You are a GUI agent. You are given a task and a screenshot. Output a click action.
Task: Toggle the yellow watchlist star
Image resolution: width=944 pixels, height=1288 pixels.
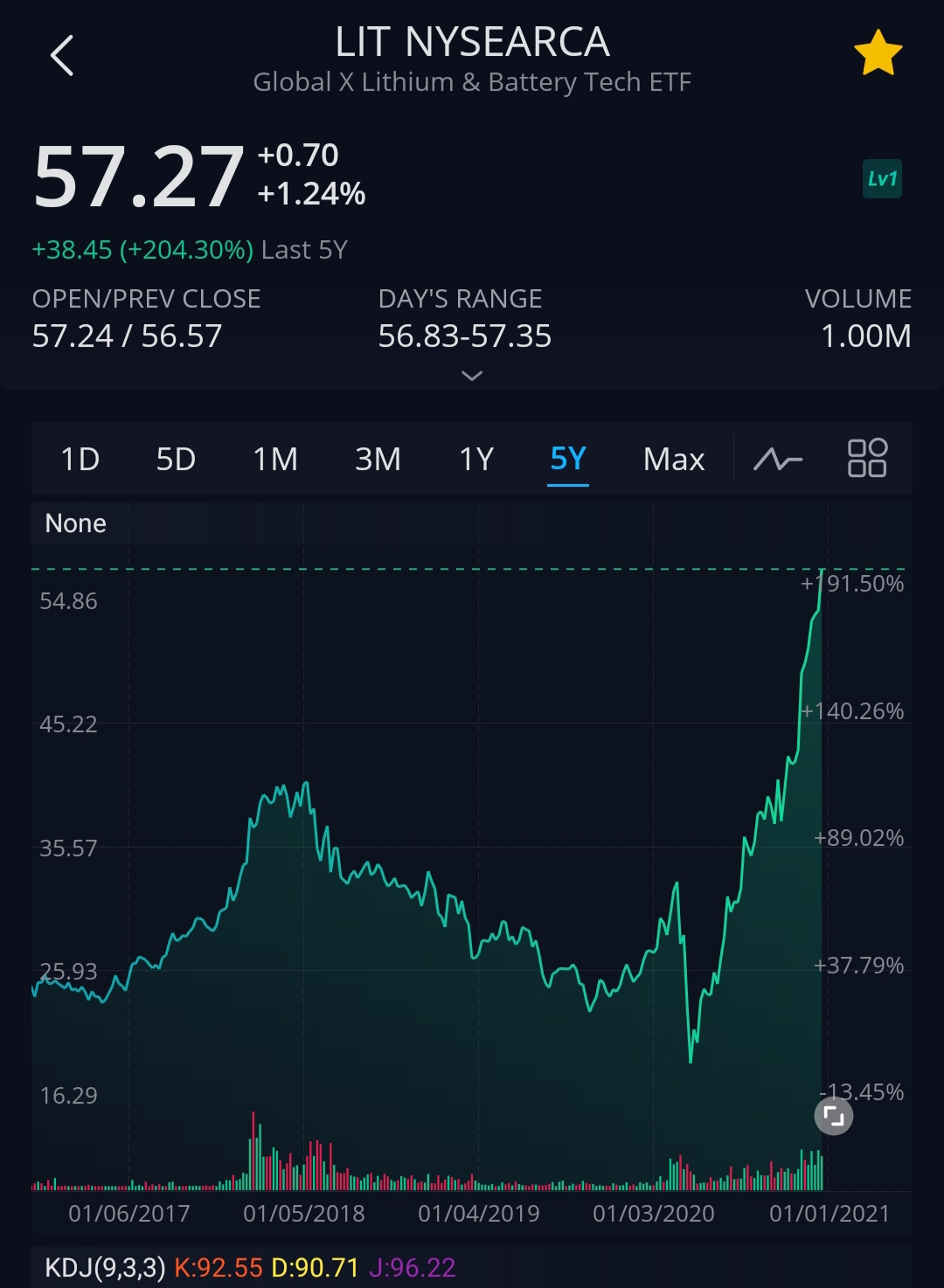coord(878,53)
